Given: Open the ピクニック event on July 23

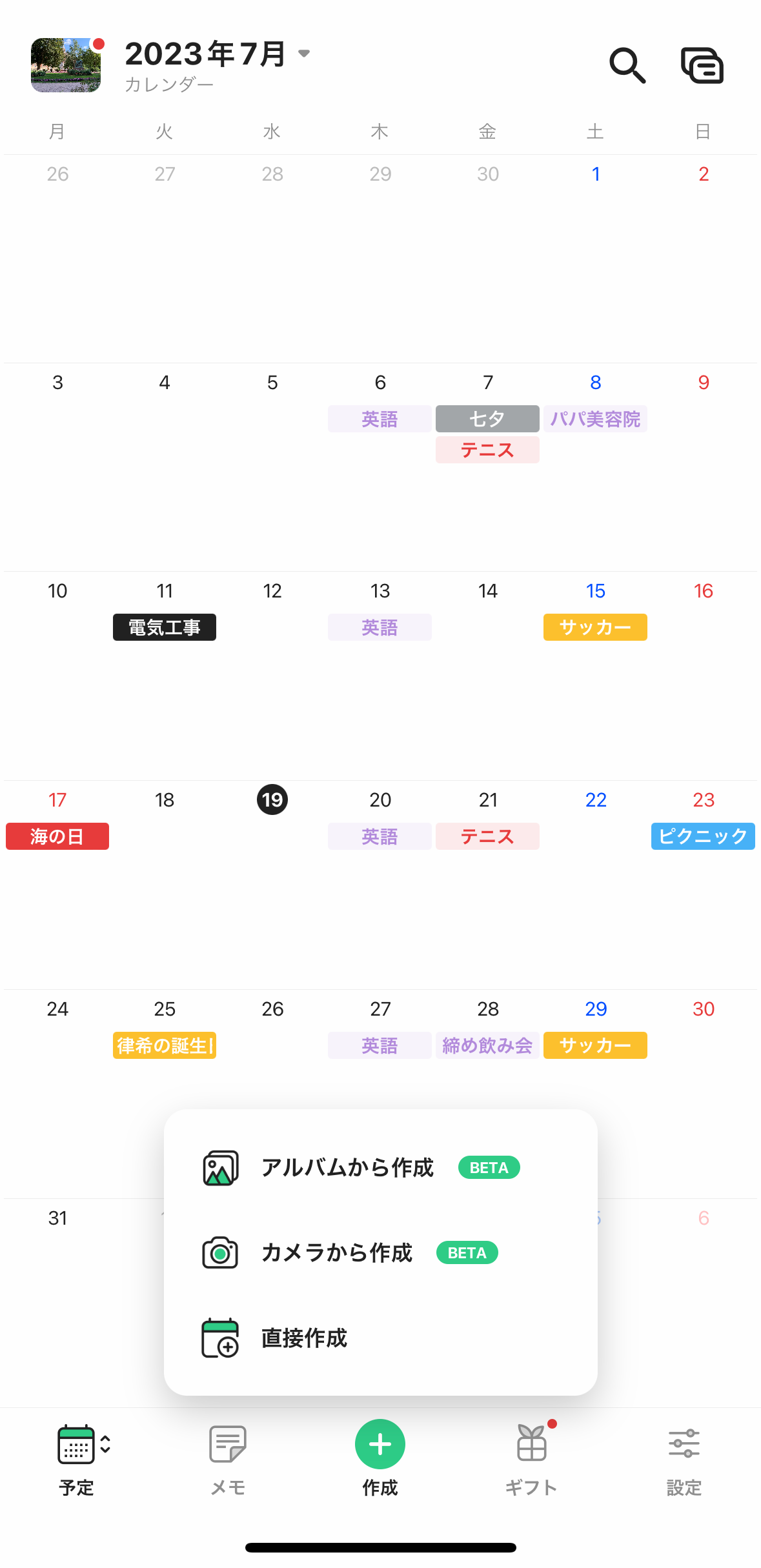Looking at the screenshot, I should pos(703,836).
